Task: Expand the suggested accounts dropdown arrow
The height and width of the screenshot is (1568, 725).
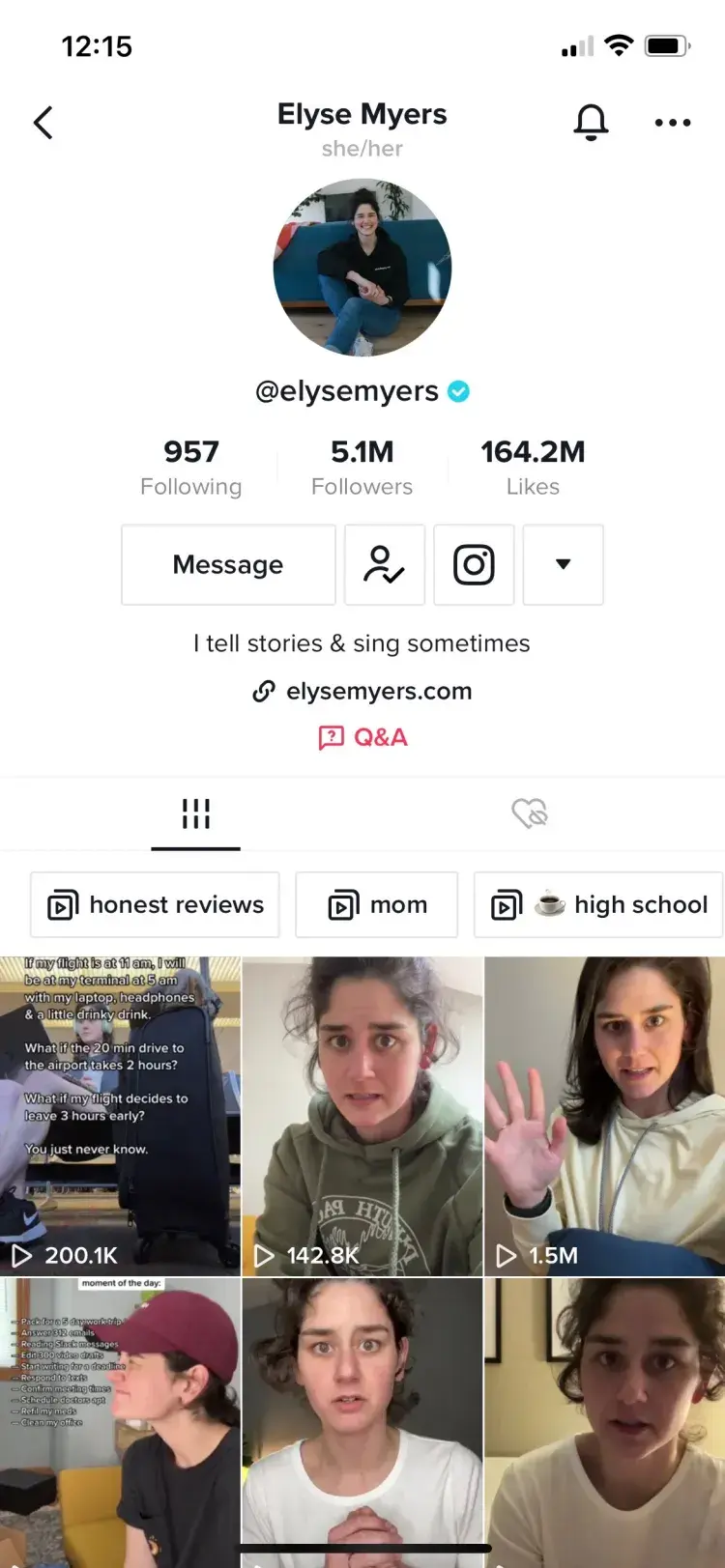Action: click(563, 565)
